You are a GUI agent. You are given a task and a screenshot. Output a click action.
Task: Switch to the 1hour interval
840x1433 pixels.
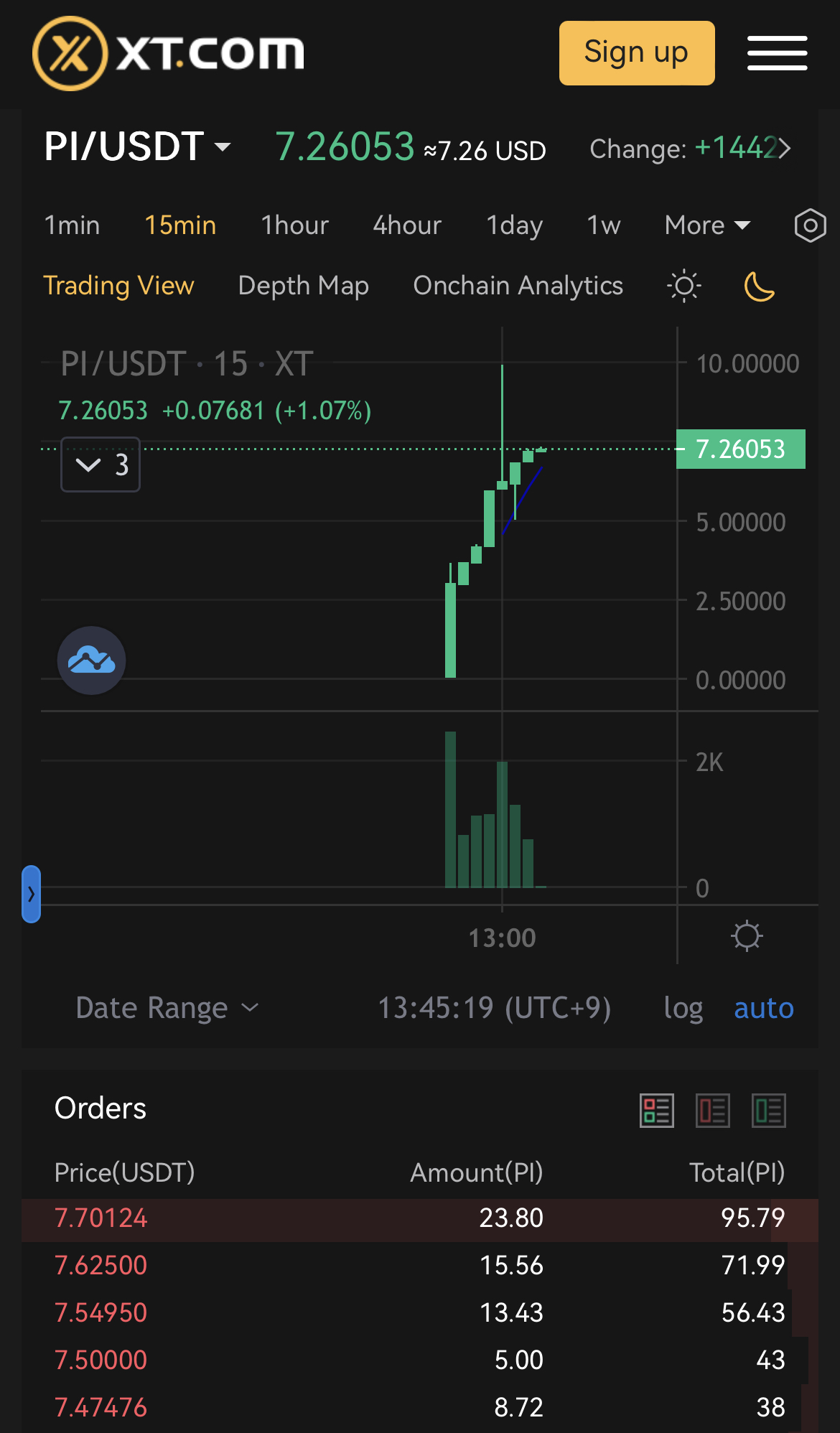click(294, 225)
